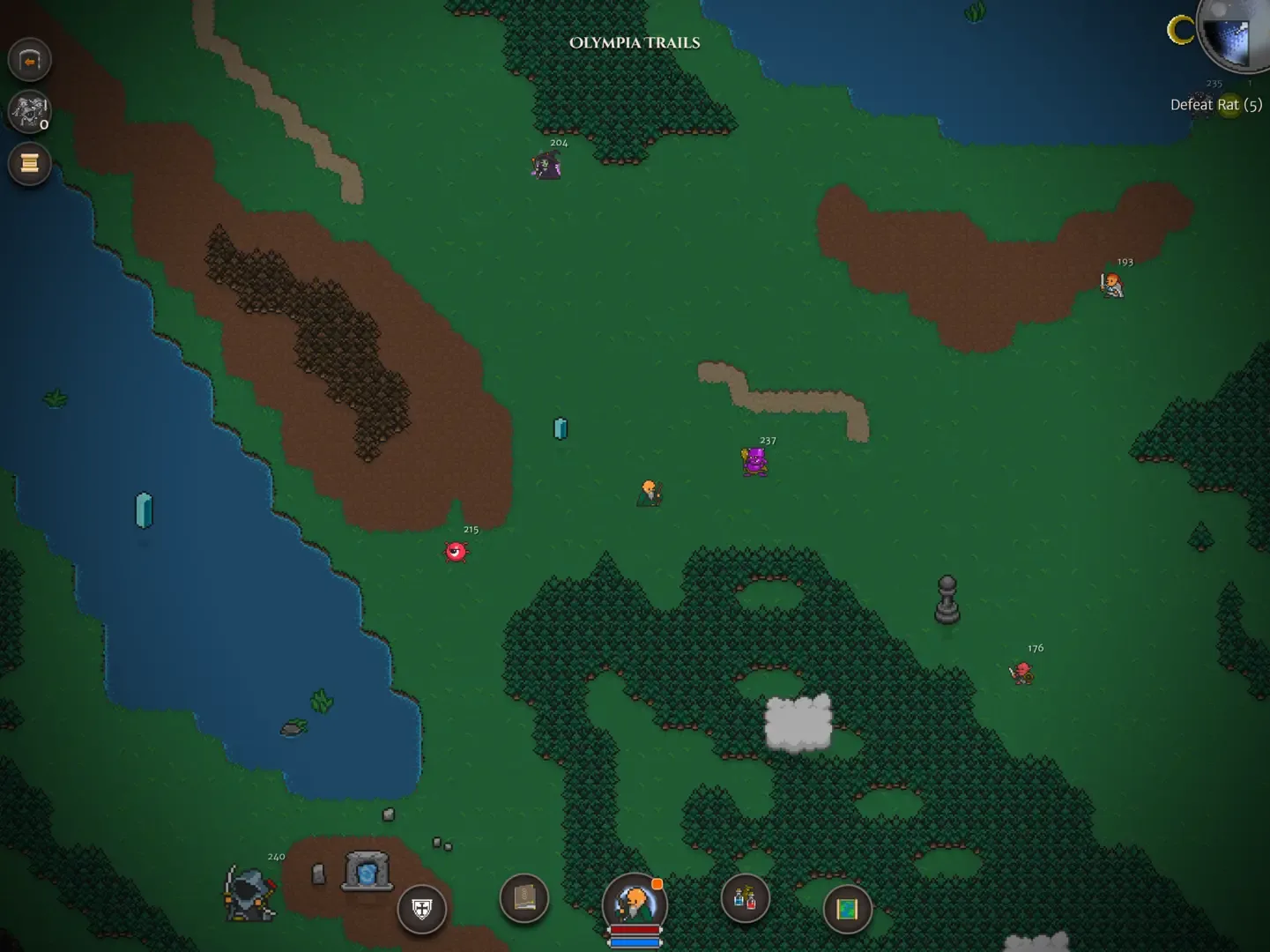Target the level 176 red goblin enemy

point(1021,673)
